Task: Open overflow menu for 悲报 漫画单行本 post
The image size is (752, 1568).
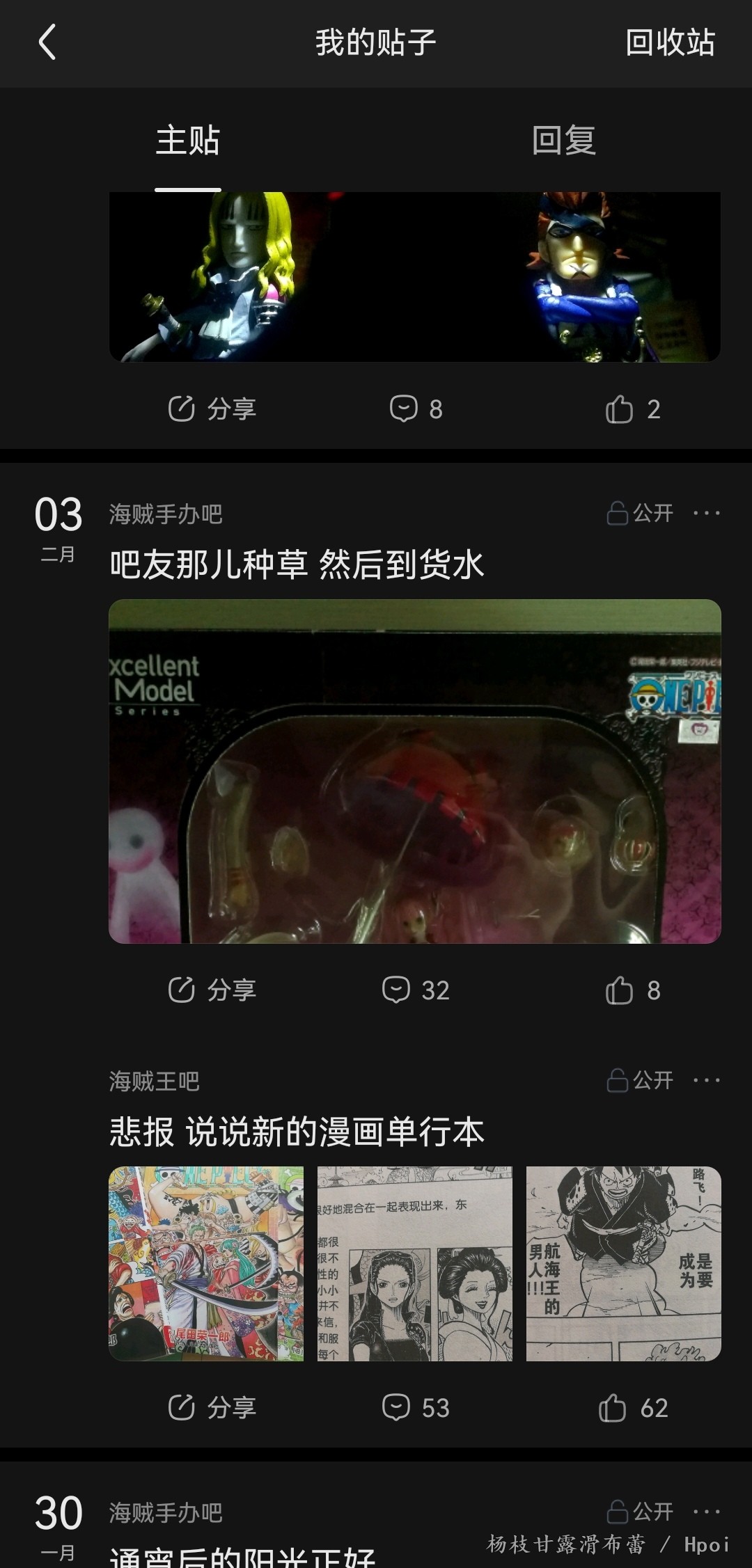Action: pyautogui.click(x=706, y=1080)
